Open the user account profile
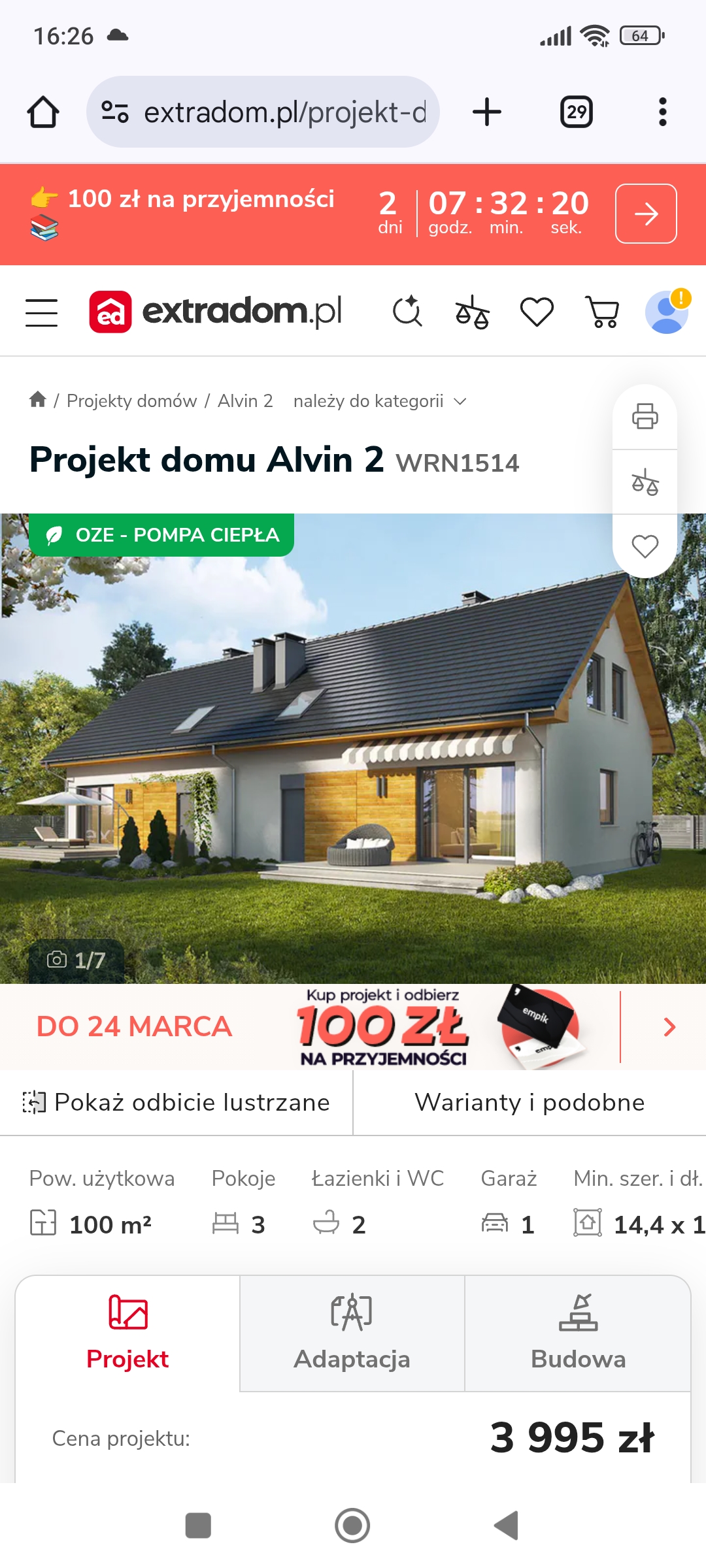 click(x=667, y=312)
